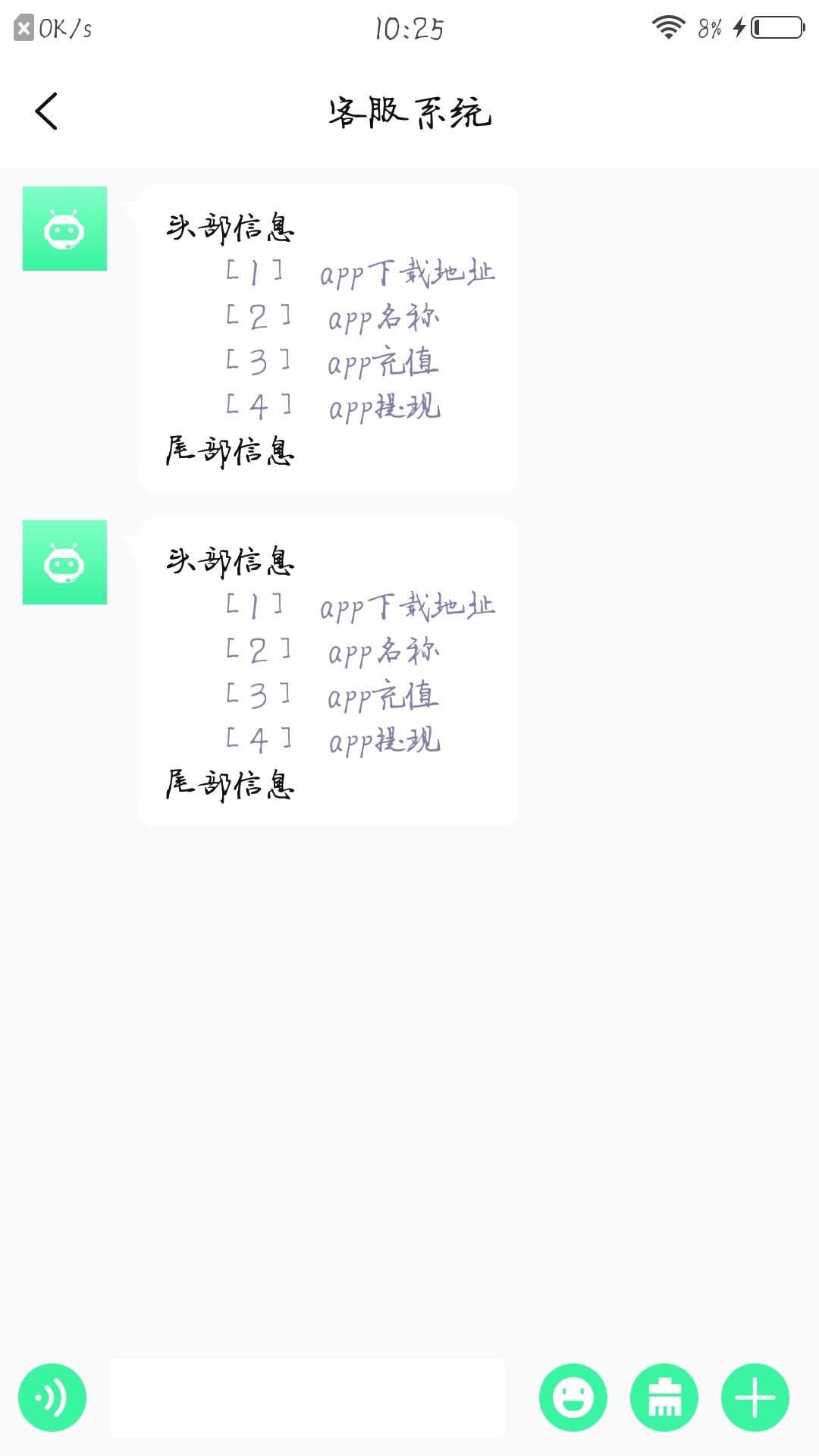The height and width of the screenshot is (1456, 819).
Task: Click the Wi-Fi icon in the status bar
Action: pos(667,26)
